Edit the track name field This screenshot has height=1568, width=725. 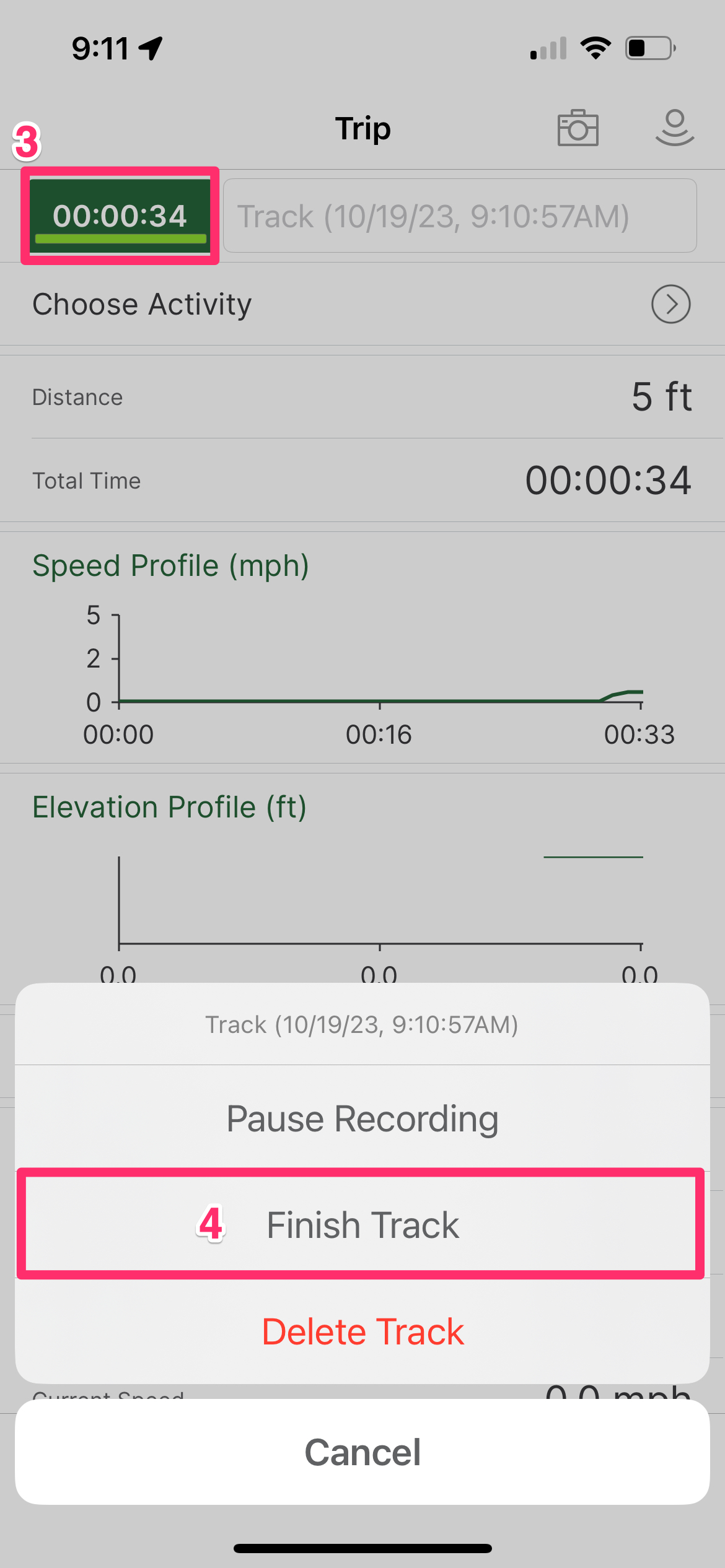(460, 216)
